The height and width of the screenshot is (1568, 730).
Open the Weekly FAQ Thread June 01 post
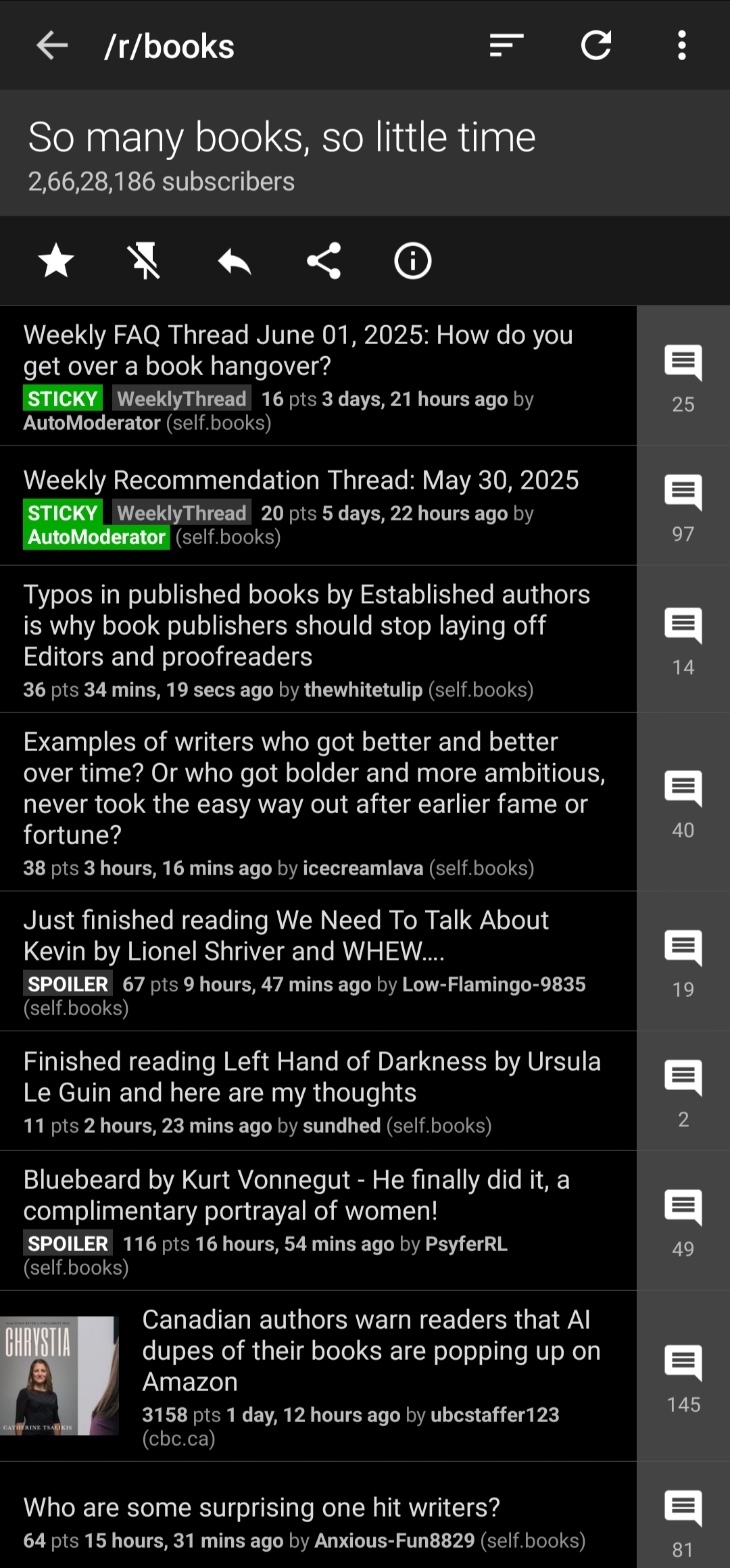[318, 376]
